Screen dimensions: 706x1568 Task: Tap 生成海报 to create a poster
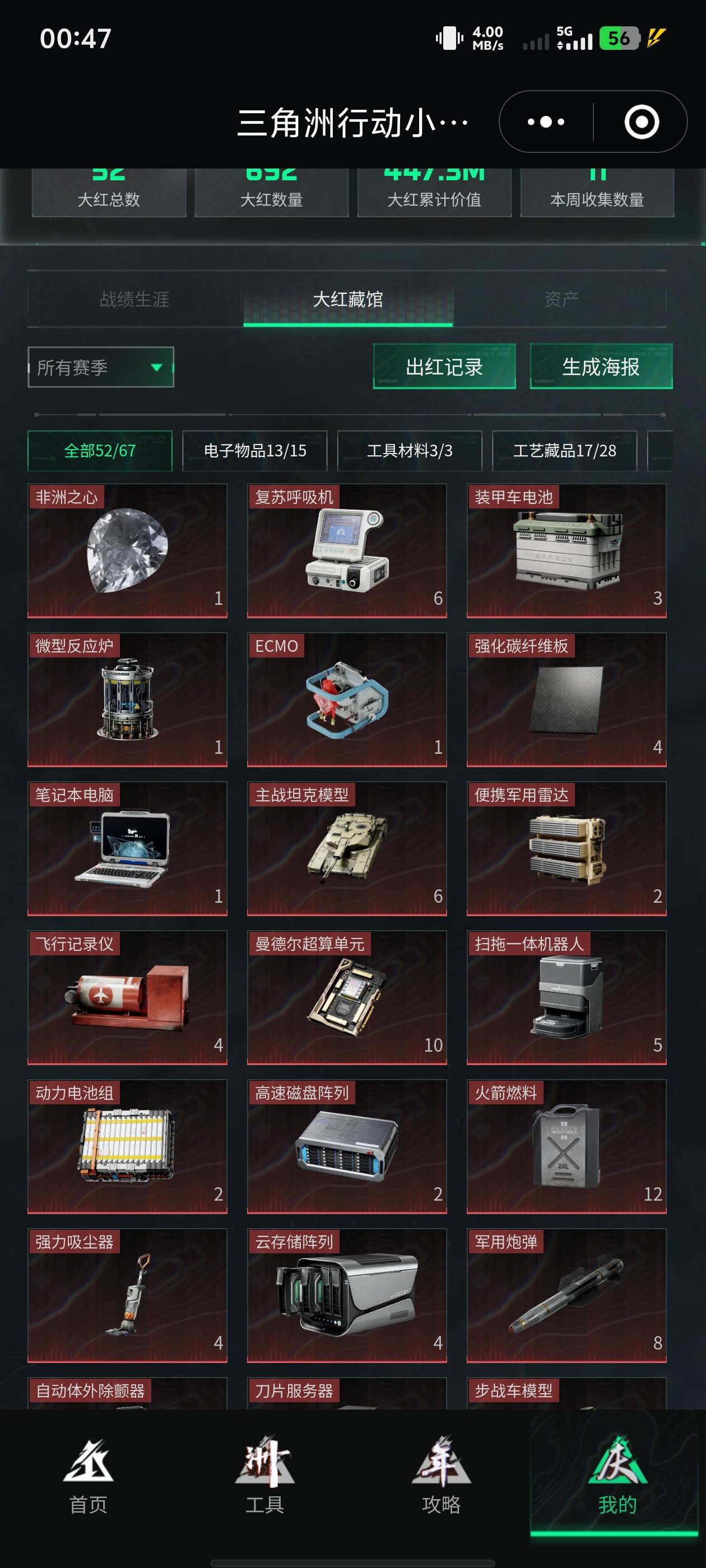tap(601, 366)
